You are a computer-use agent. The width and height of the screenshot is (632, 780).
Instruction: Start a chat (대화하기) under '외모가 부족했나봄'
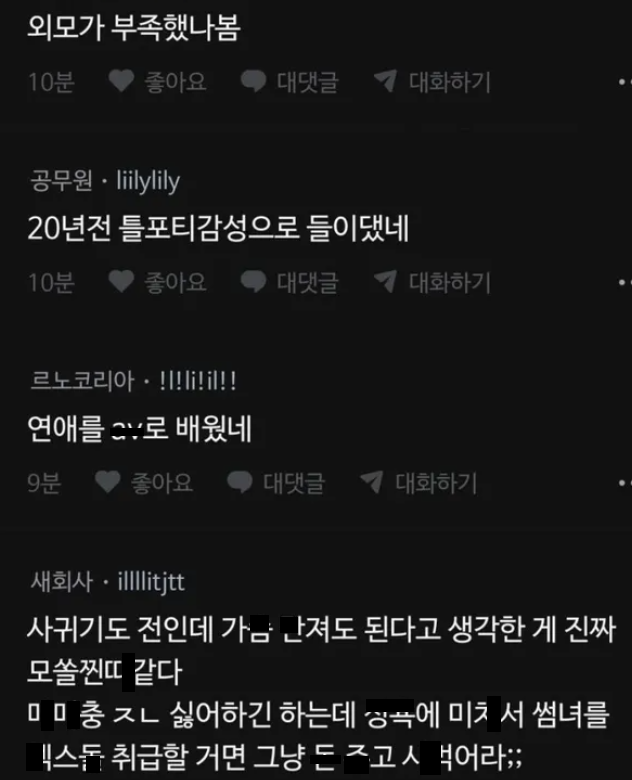(432, 82)
